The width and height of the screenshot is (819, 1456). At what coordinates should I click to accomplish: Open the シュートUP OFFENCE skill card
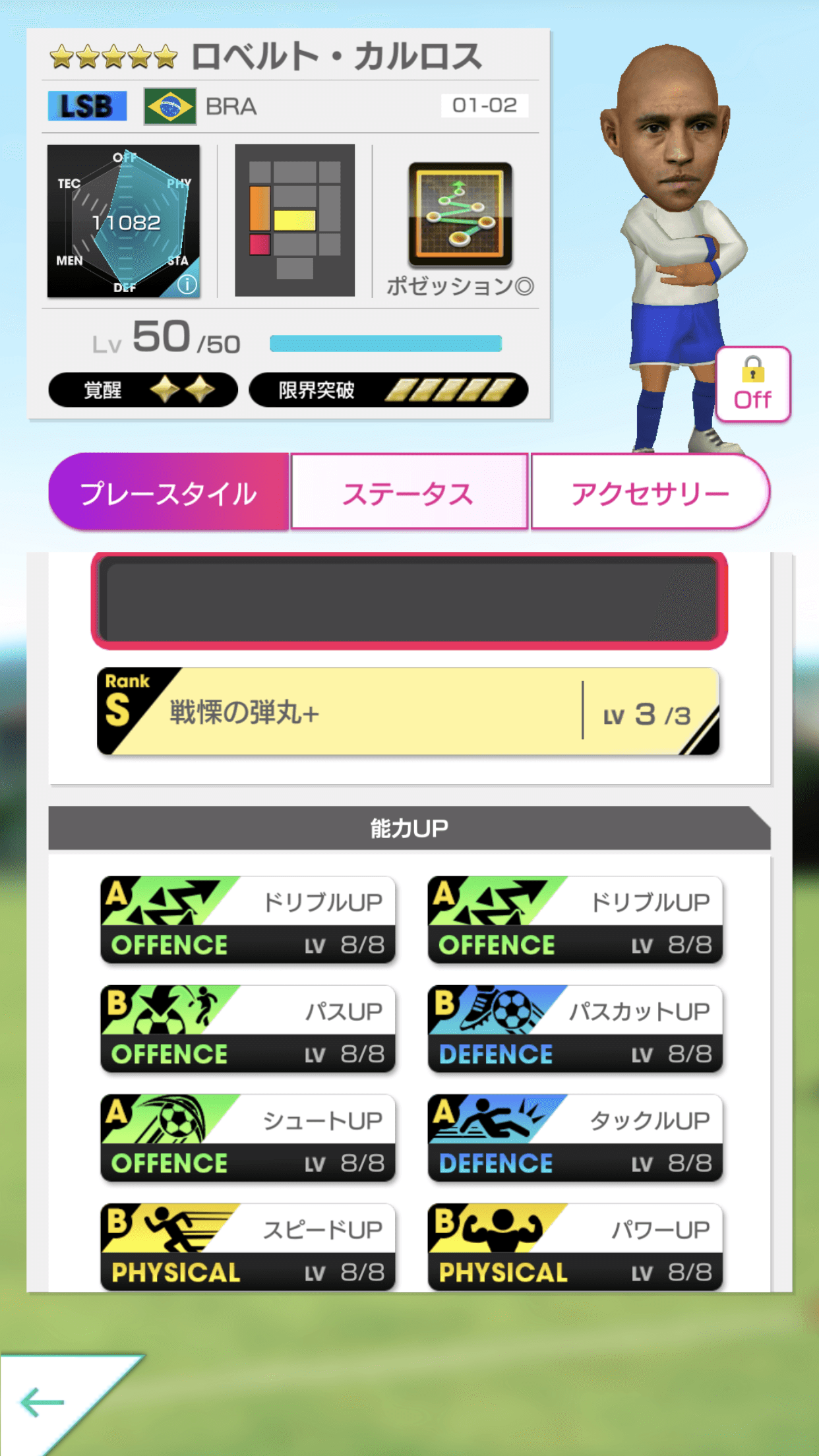(247, 1137)
